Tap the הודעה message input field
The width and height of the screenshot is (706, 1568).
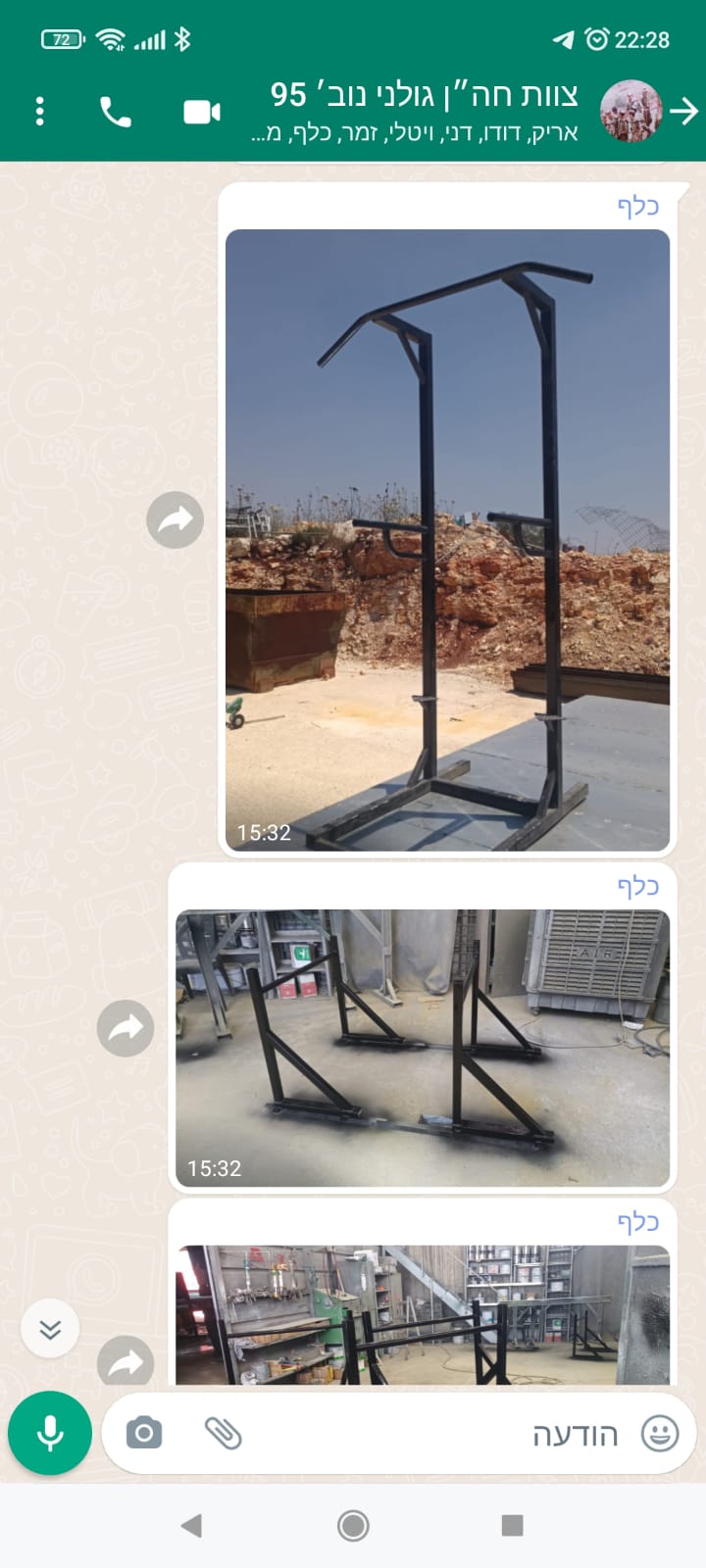[x=441, y=1435]
